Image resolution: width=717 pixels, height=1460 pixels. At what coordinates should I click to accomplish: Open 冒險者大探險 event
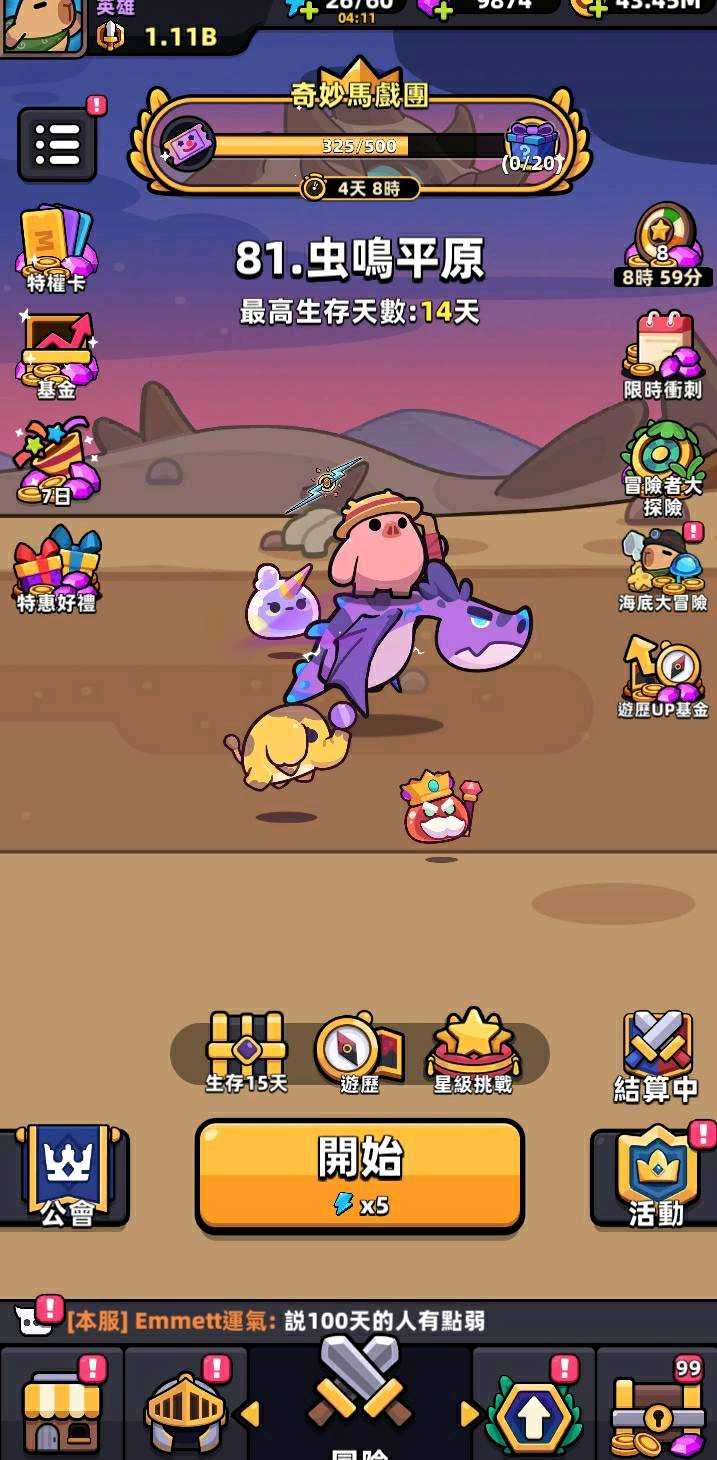pos(662,467)
